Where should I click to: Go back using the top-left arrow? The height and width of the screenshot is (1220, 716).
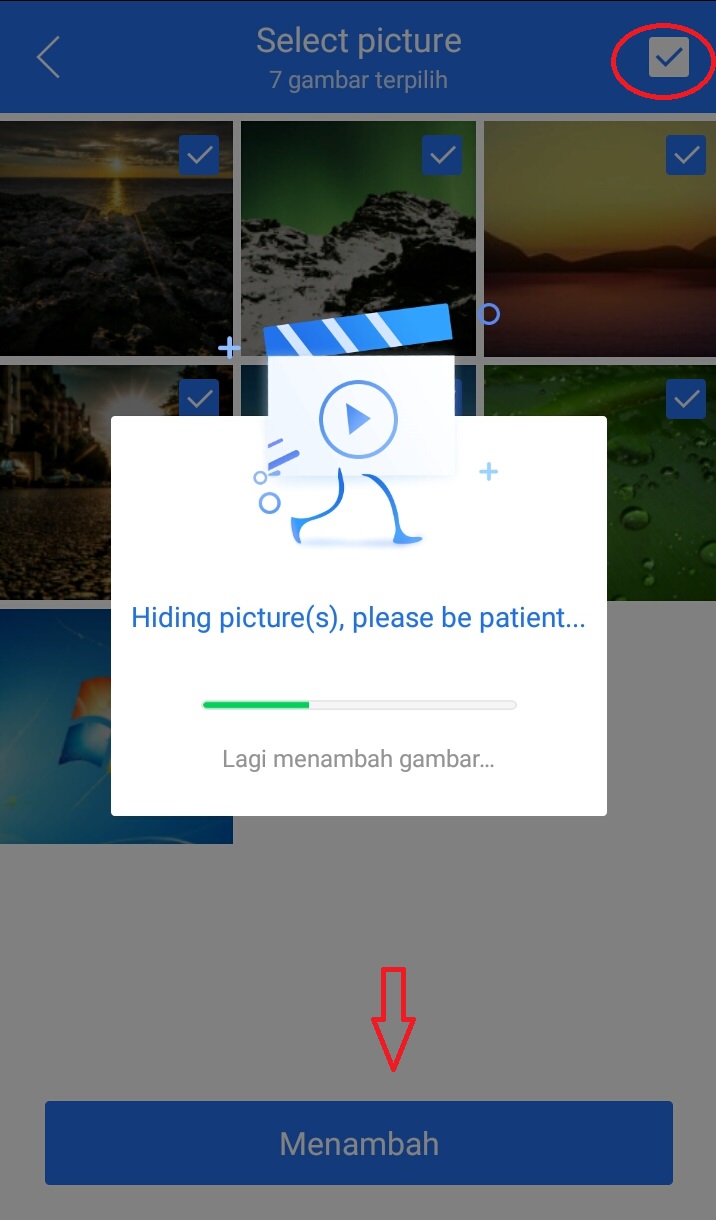(x=48, y=58)
